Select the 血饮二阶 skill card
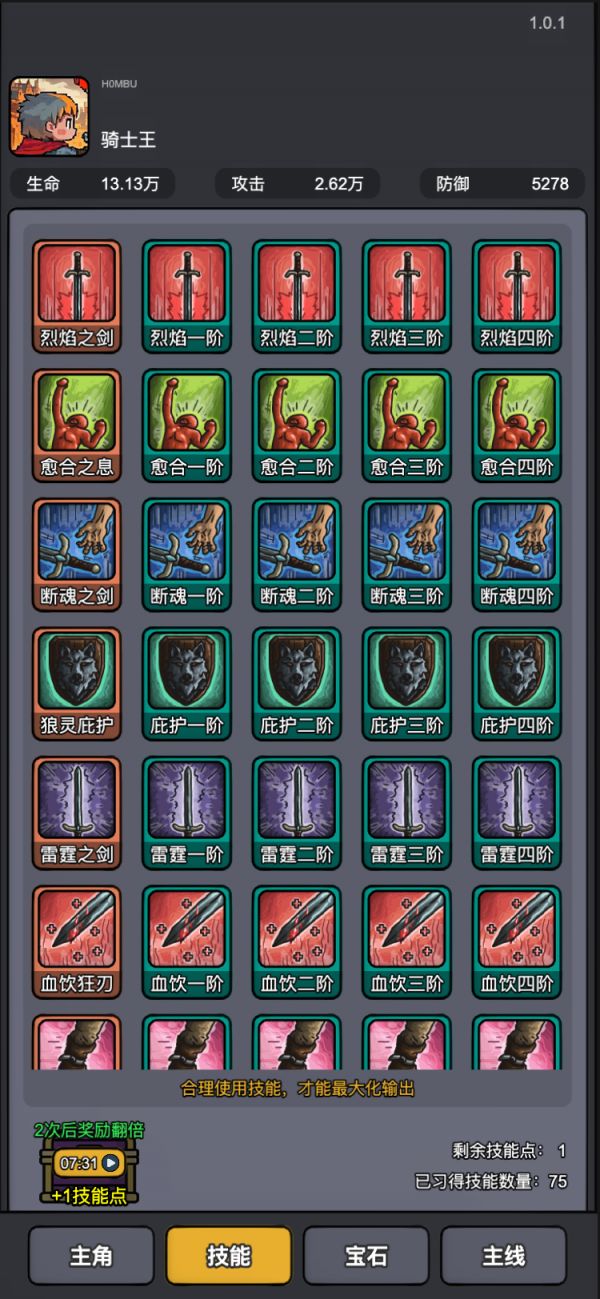The width and height of the screenshot is (600, 1299). click(x=296, y=941)
